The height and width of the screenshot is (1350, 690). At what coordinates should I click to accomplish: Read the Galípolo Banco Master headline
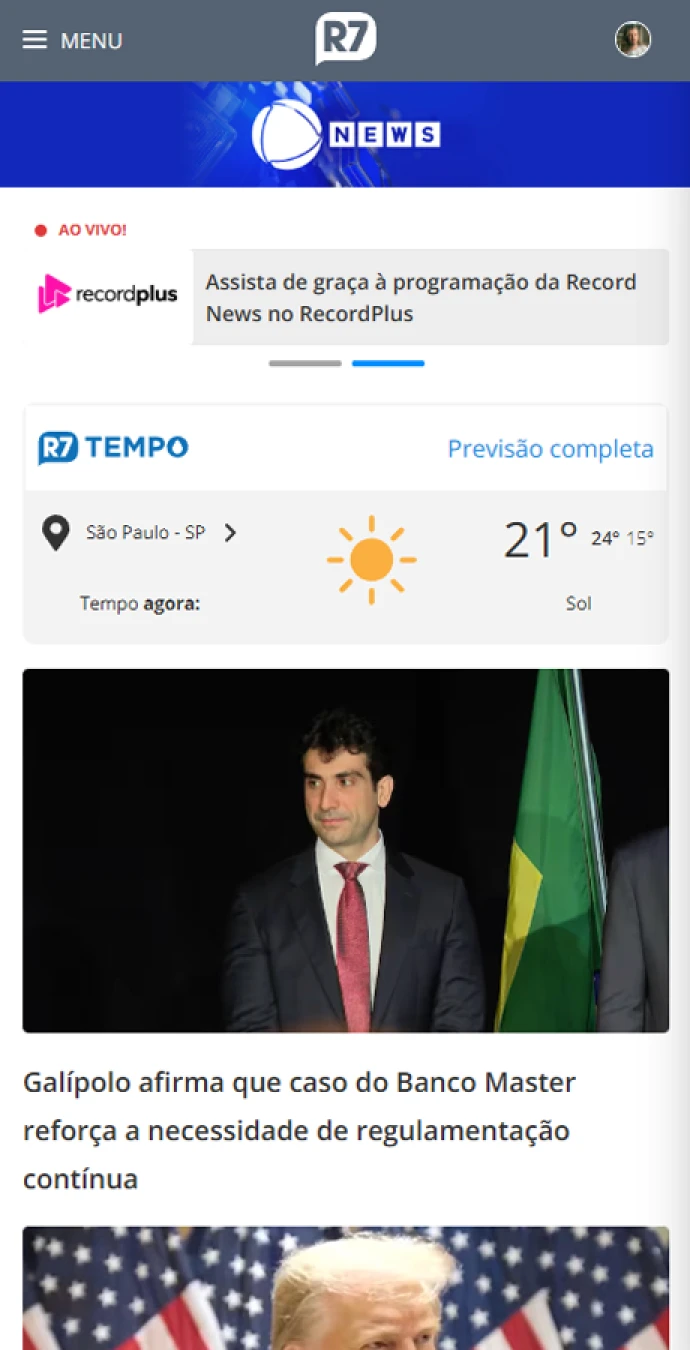pos(300,1130)
